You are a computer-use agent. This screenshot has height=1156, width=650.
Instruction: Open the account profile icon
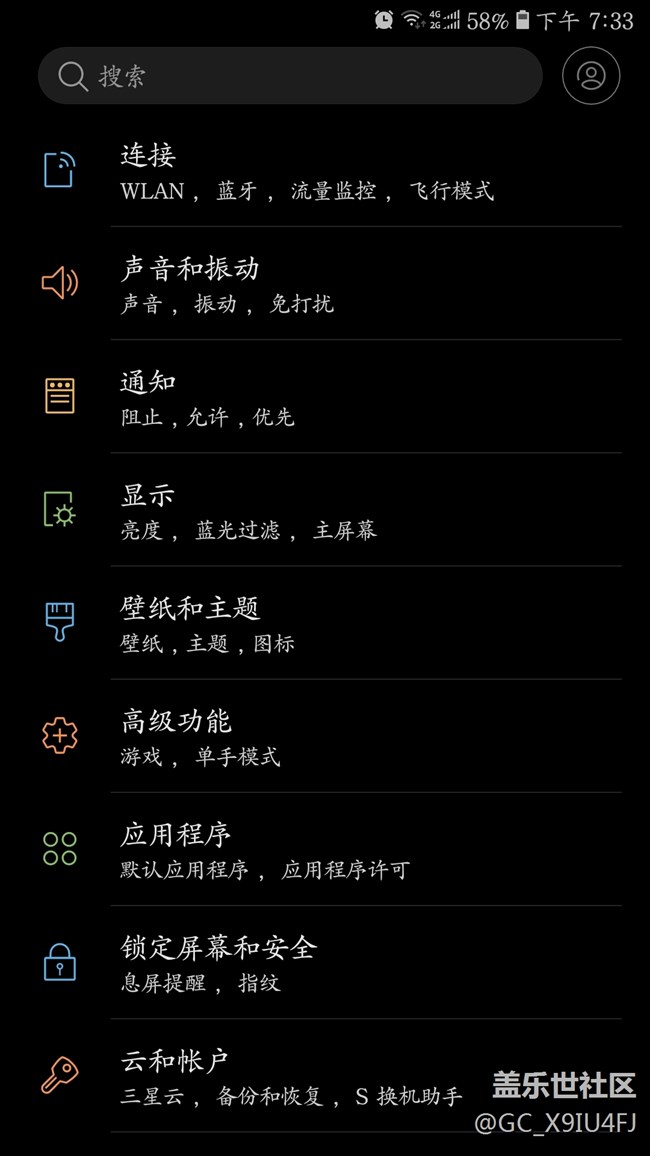[591, 76]
